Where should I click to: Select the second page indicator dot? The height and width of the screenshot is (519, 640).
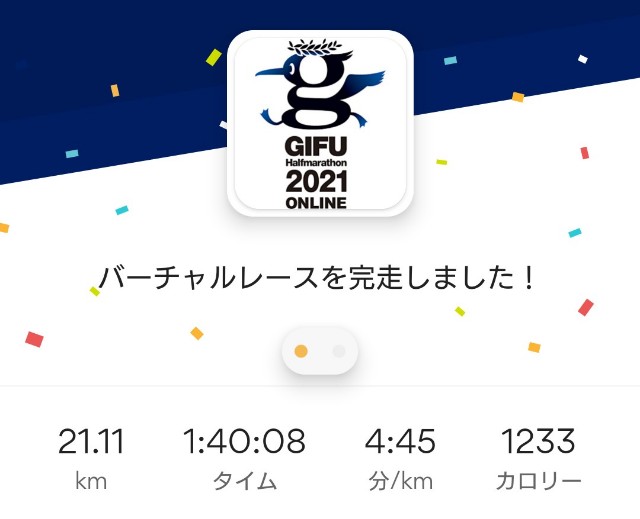339,351
